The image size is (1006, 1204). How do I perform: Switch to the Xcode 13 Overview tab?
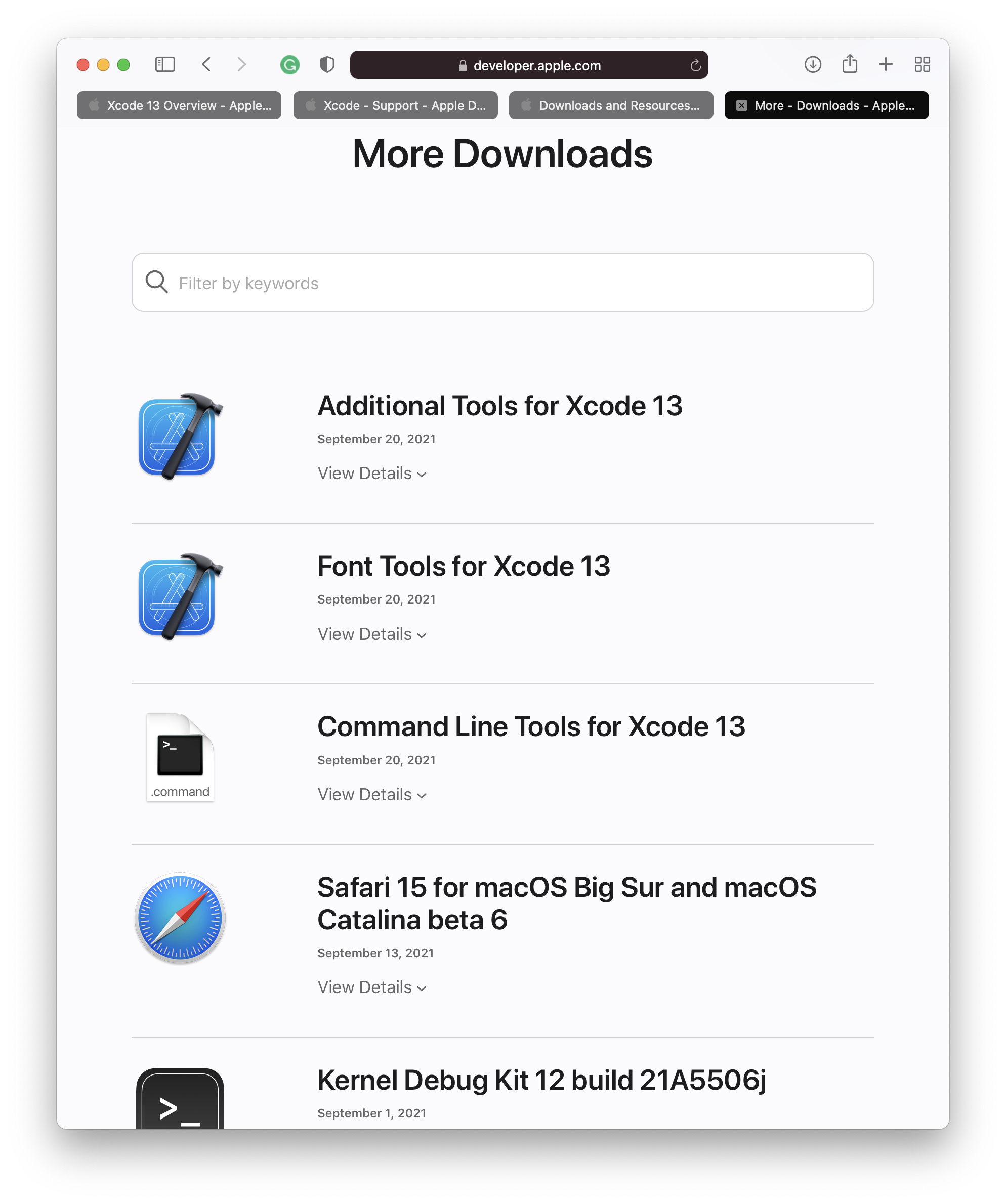point(179,106)
